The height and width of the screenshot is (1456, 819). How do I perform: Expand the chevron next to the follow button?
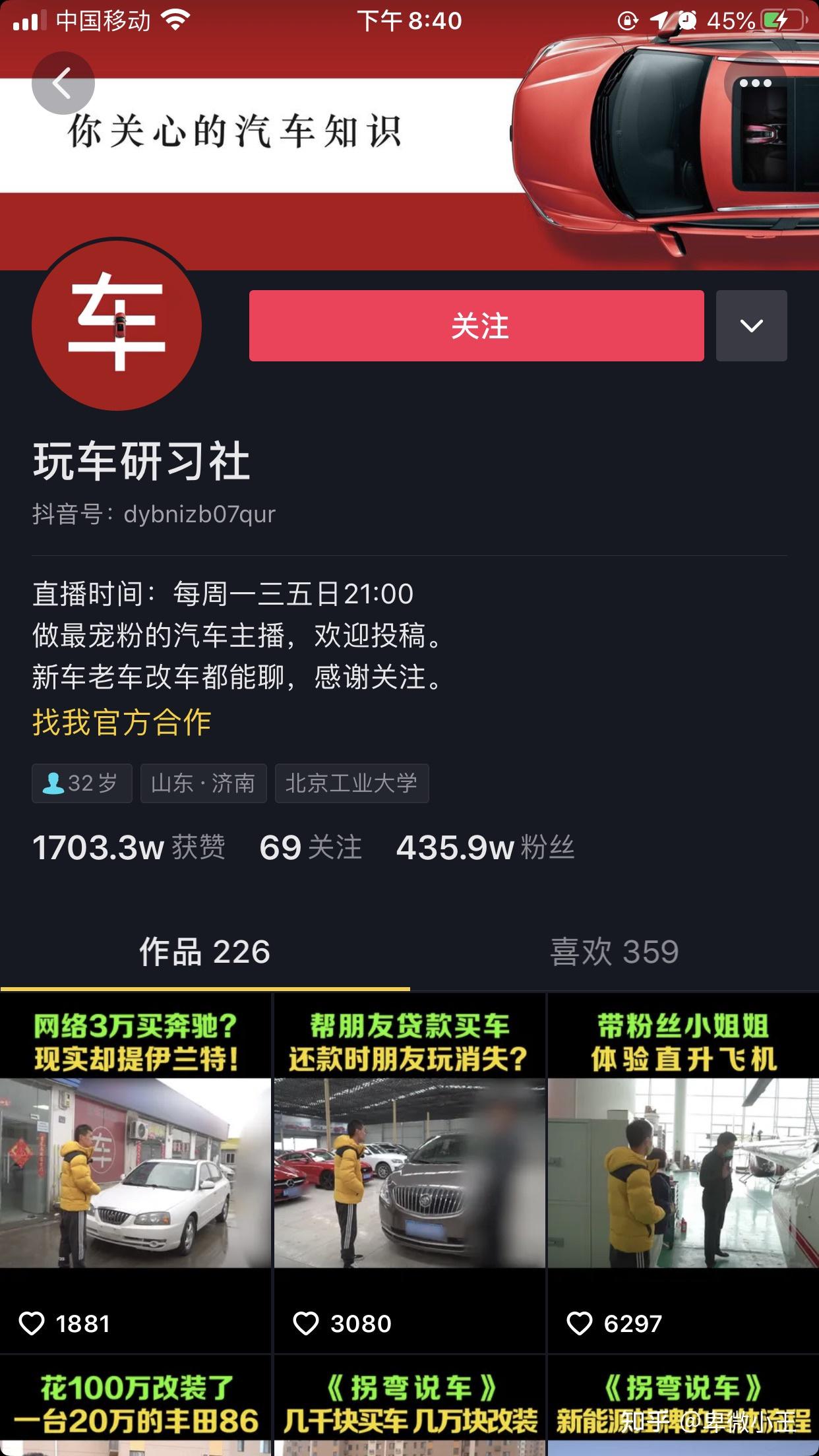(x=750, y=325)
